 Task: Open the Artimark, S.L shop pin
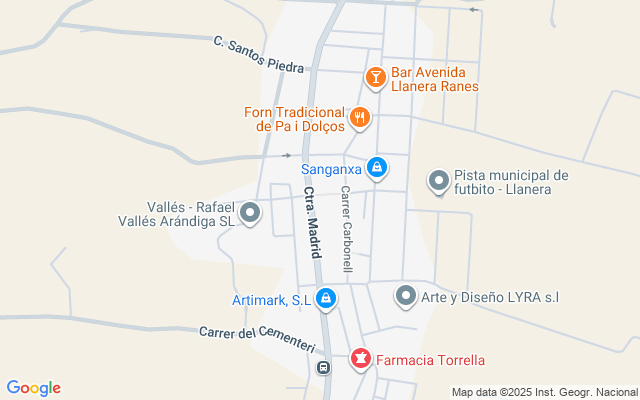(x=326, y=298)
